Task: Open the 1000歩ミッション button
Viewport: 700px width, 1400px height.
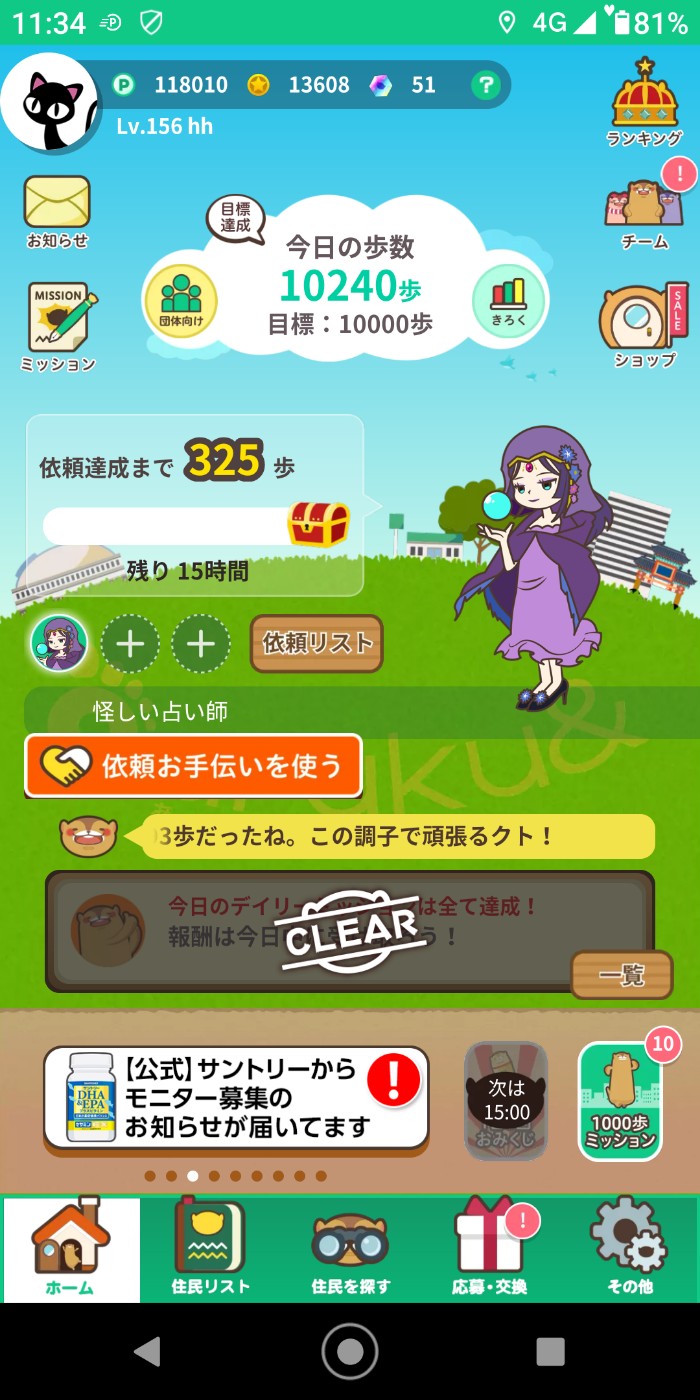Action: tap(620, 1102)
